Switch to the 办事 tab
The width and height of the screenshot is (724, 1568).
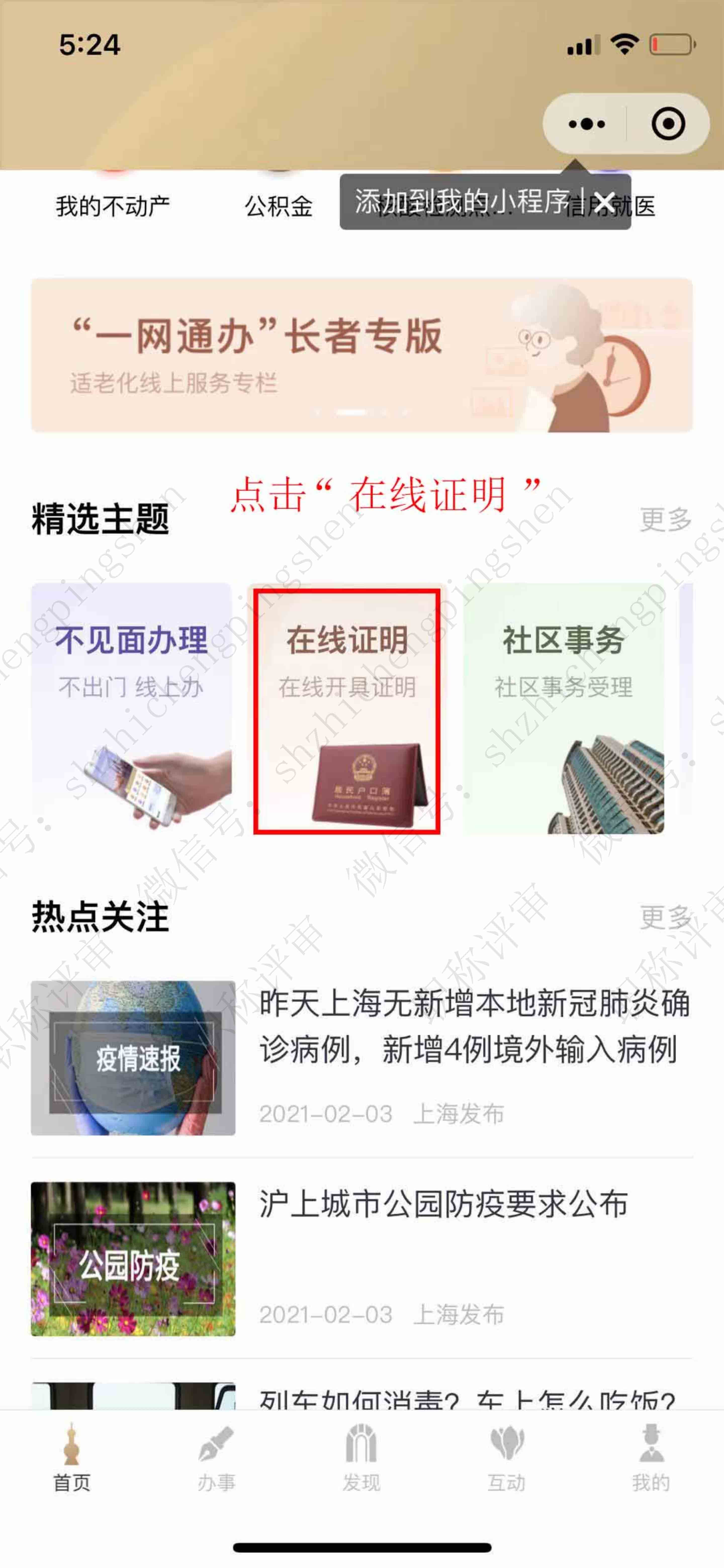point(216,1458)
